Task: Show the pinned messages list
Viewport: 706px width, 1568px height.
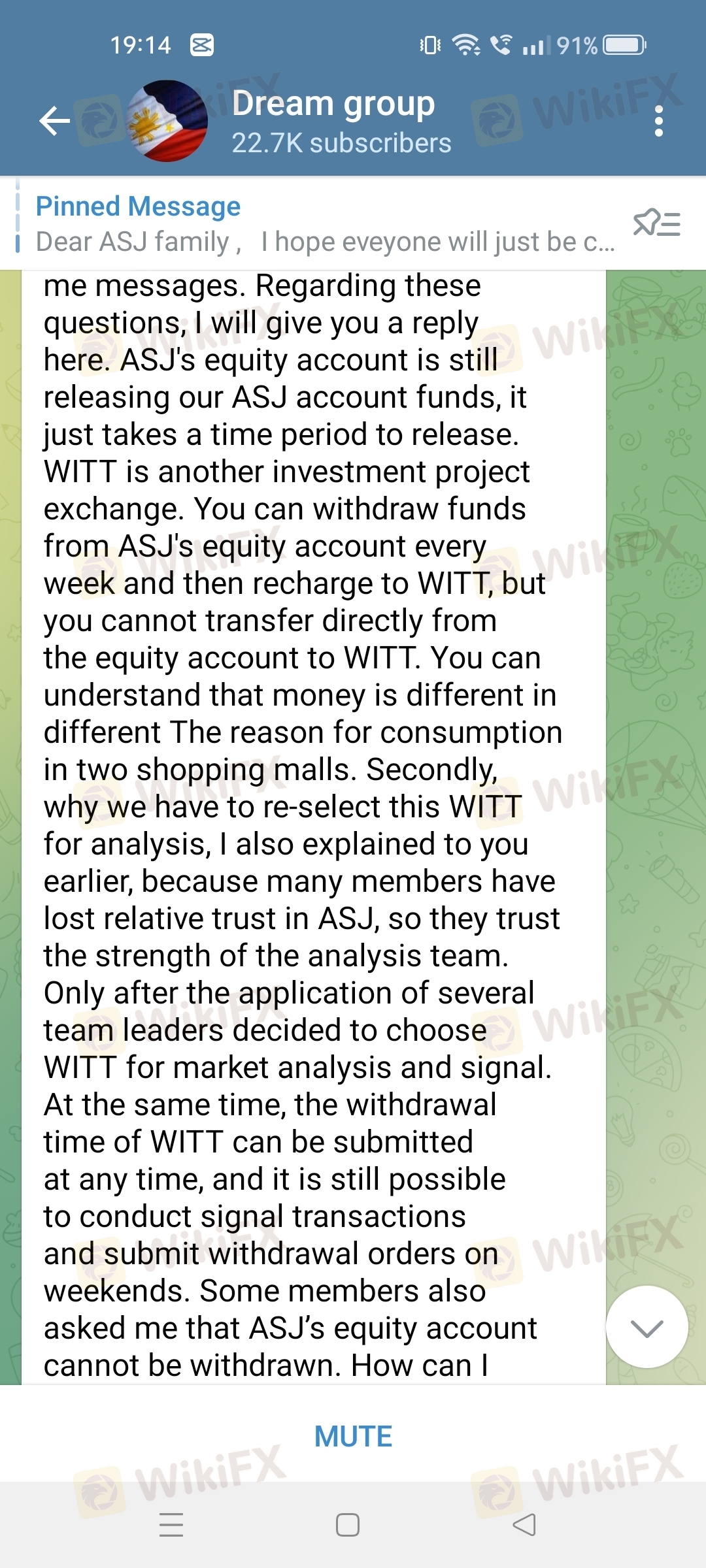Action: (657, 224)
